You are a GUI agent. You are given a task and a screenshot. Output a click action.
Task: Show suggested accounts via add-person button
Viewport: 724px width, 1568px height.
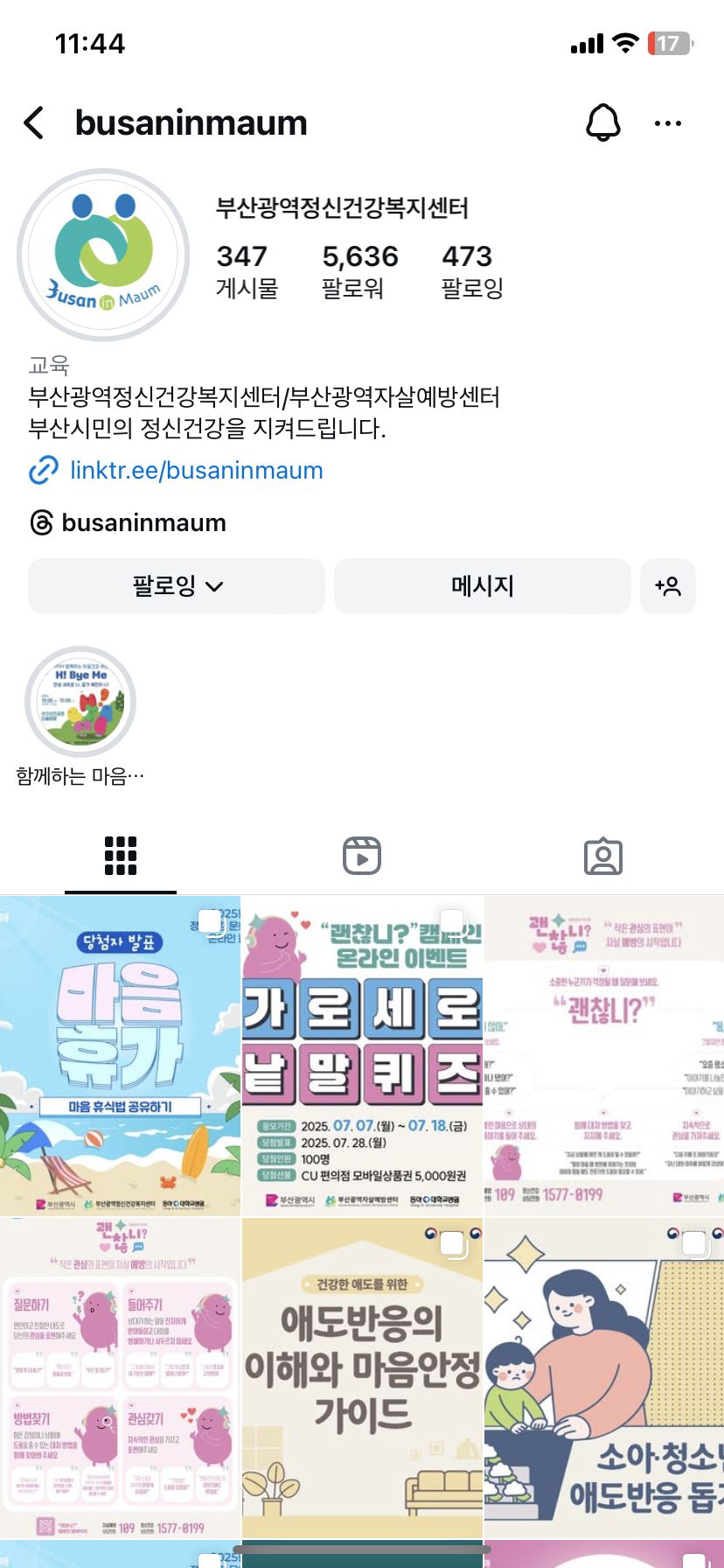pyautogui.click(x=668, y=586)
